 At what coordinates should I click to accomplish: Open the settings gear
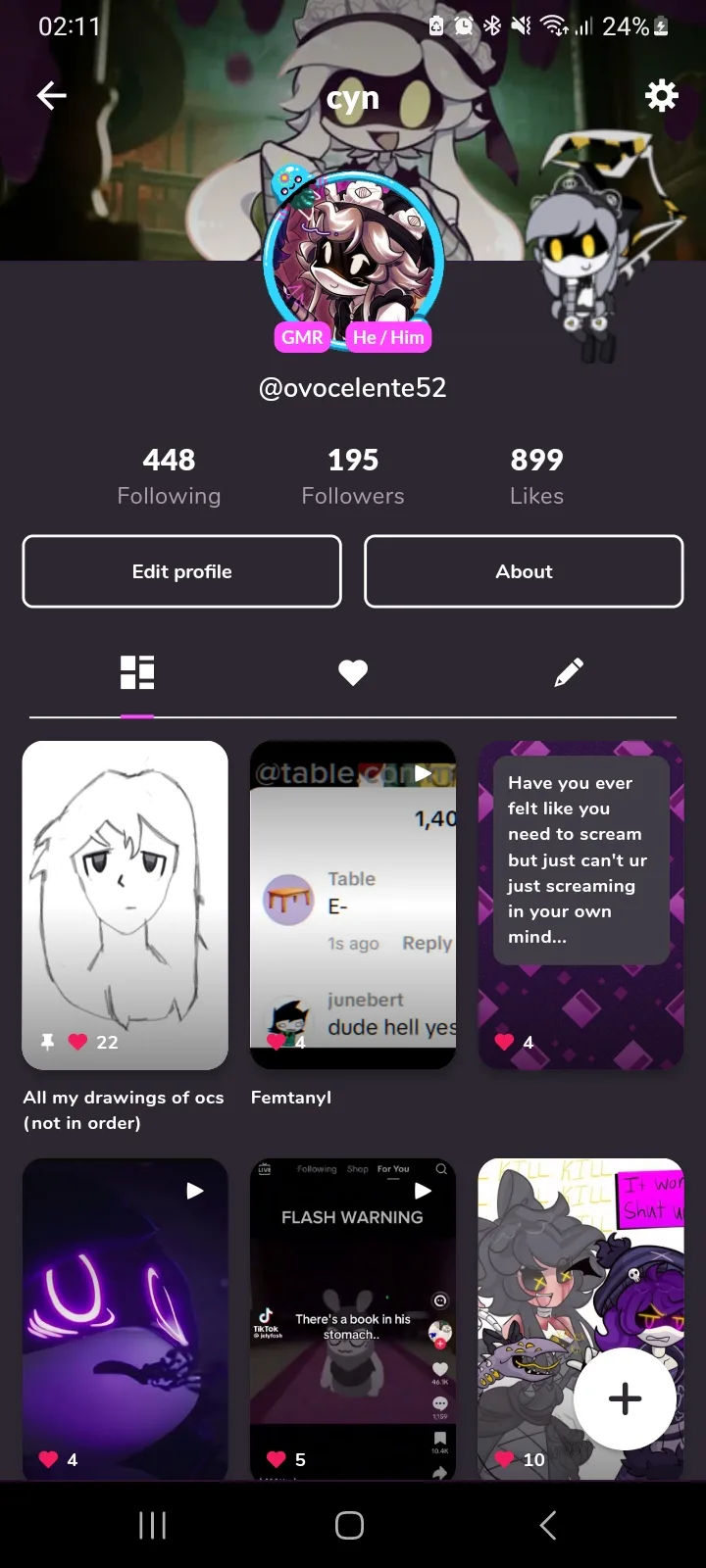(x=662, y=95)
